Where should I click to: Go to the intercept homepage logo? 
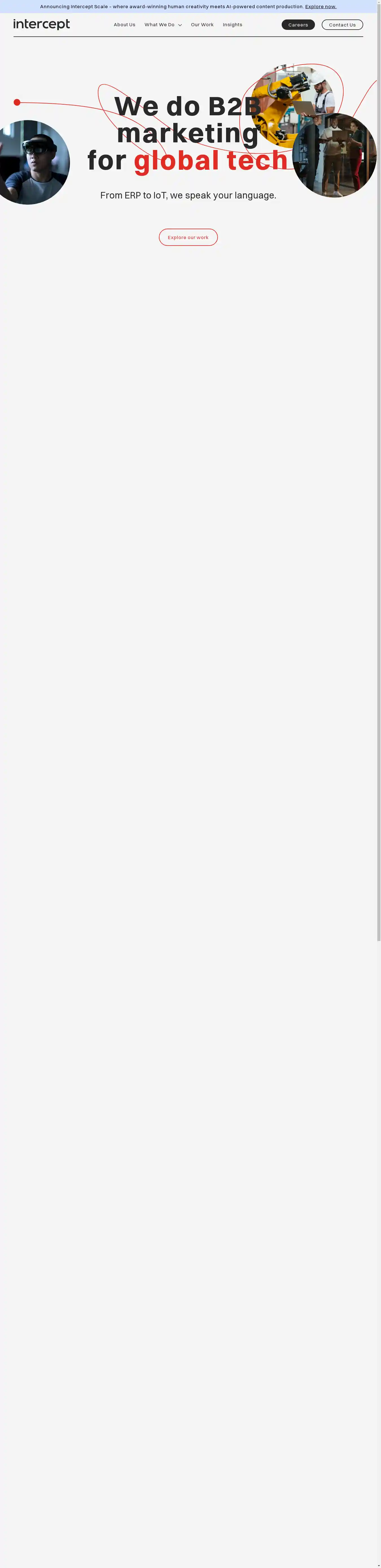41,24
